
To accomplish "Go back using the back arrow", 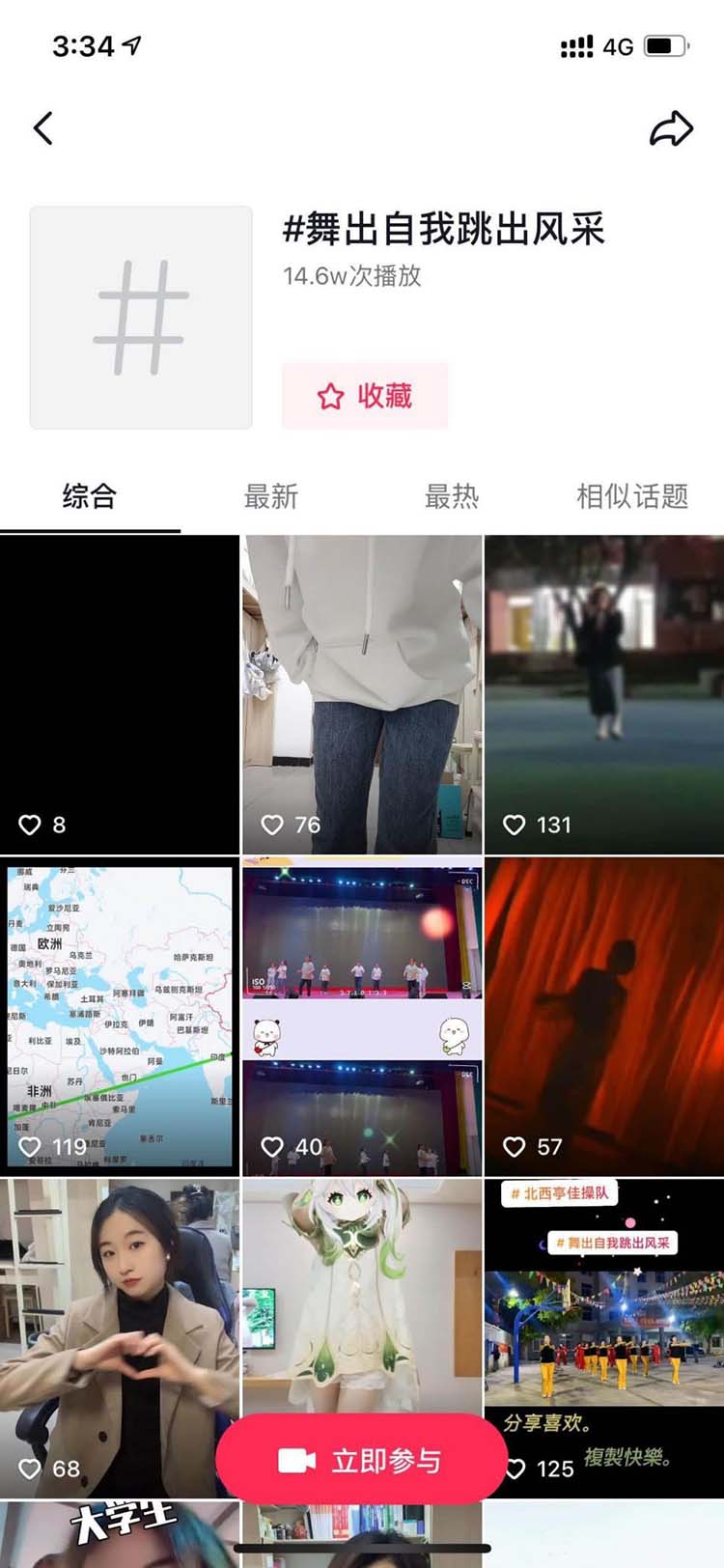I will point(43,127).
